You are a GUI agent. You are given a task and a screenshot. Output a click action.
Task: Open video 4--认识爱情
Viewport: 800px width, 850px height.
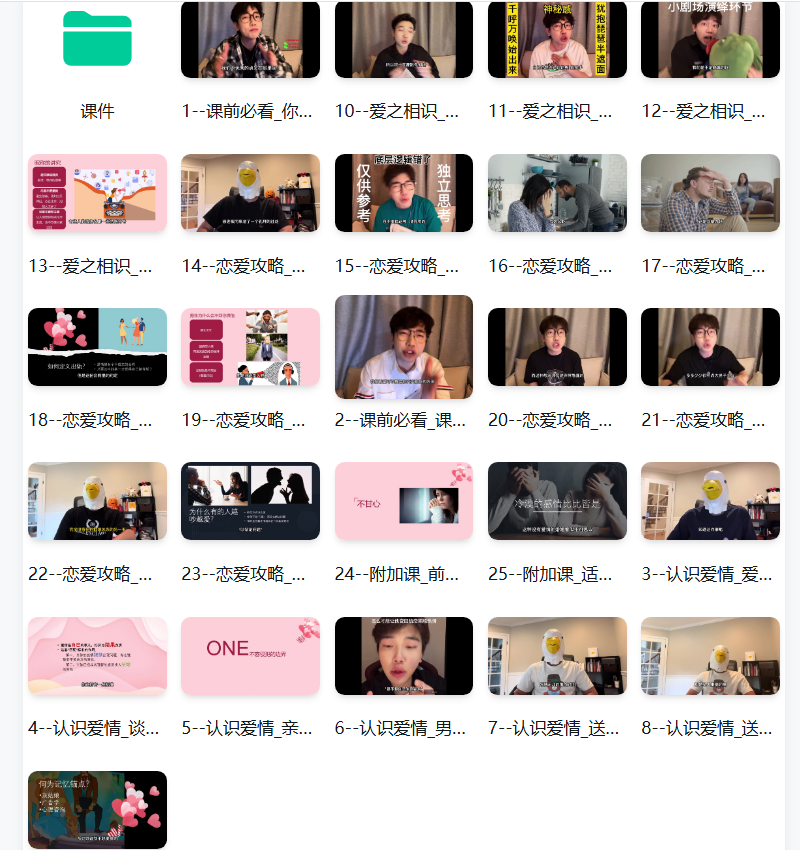tap(97, 655)
